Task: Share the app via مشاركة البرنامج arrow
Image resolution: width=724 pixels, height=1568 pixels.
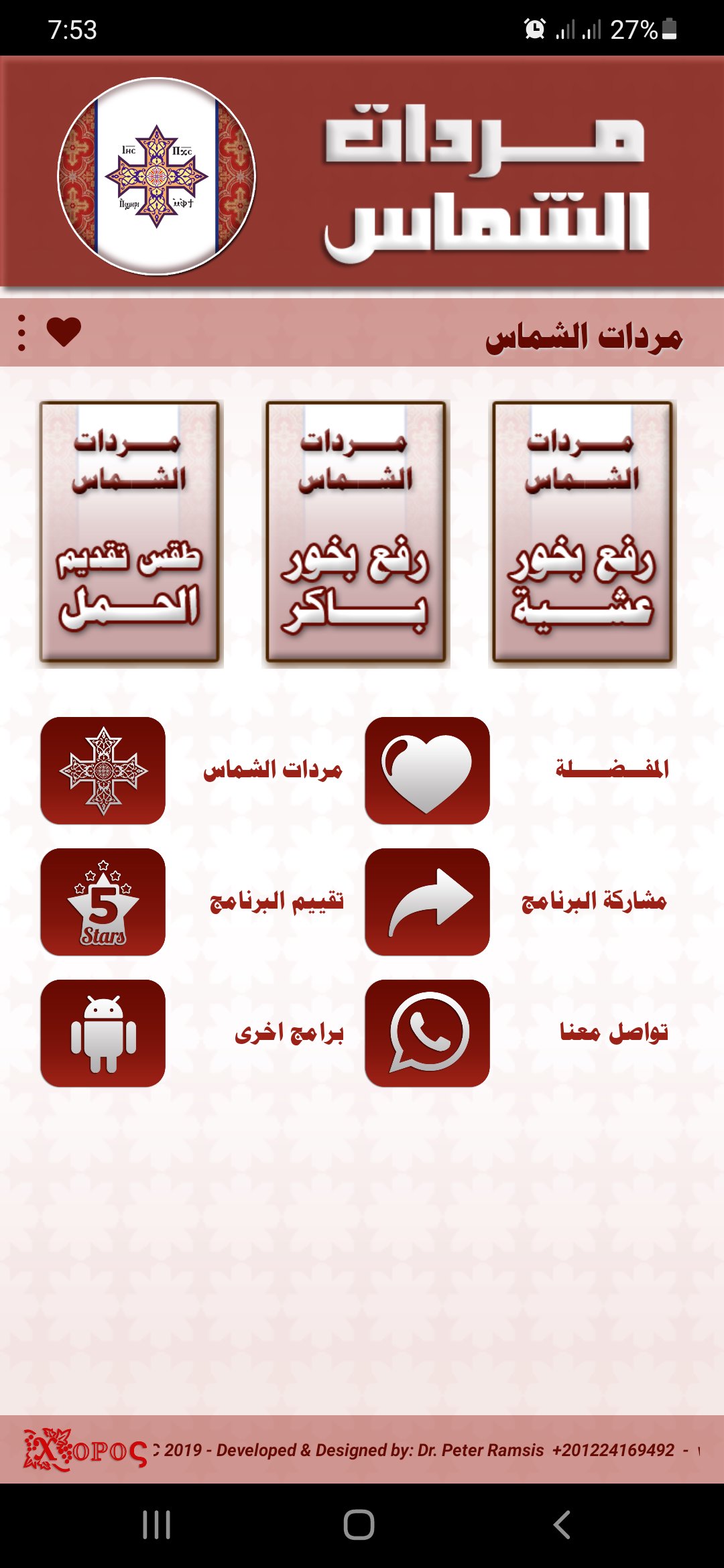Action: pos(427,902)
